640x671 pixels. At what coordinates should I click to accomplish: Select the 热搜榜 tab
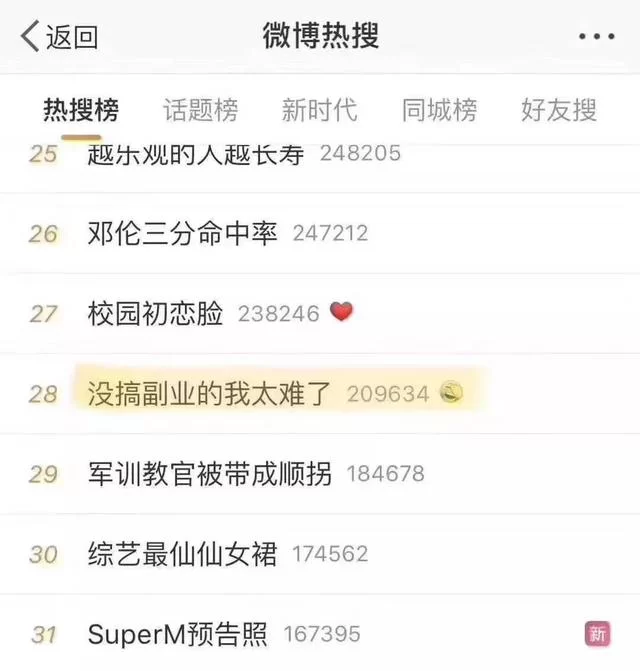(x=81, y=110)
